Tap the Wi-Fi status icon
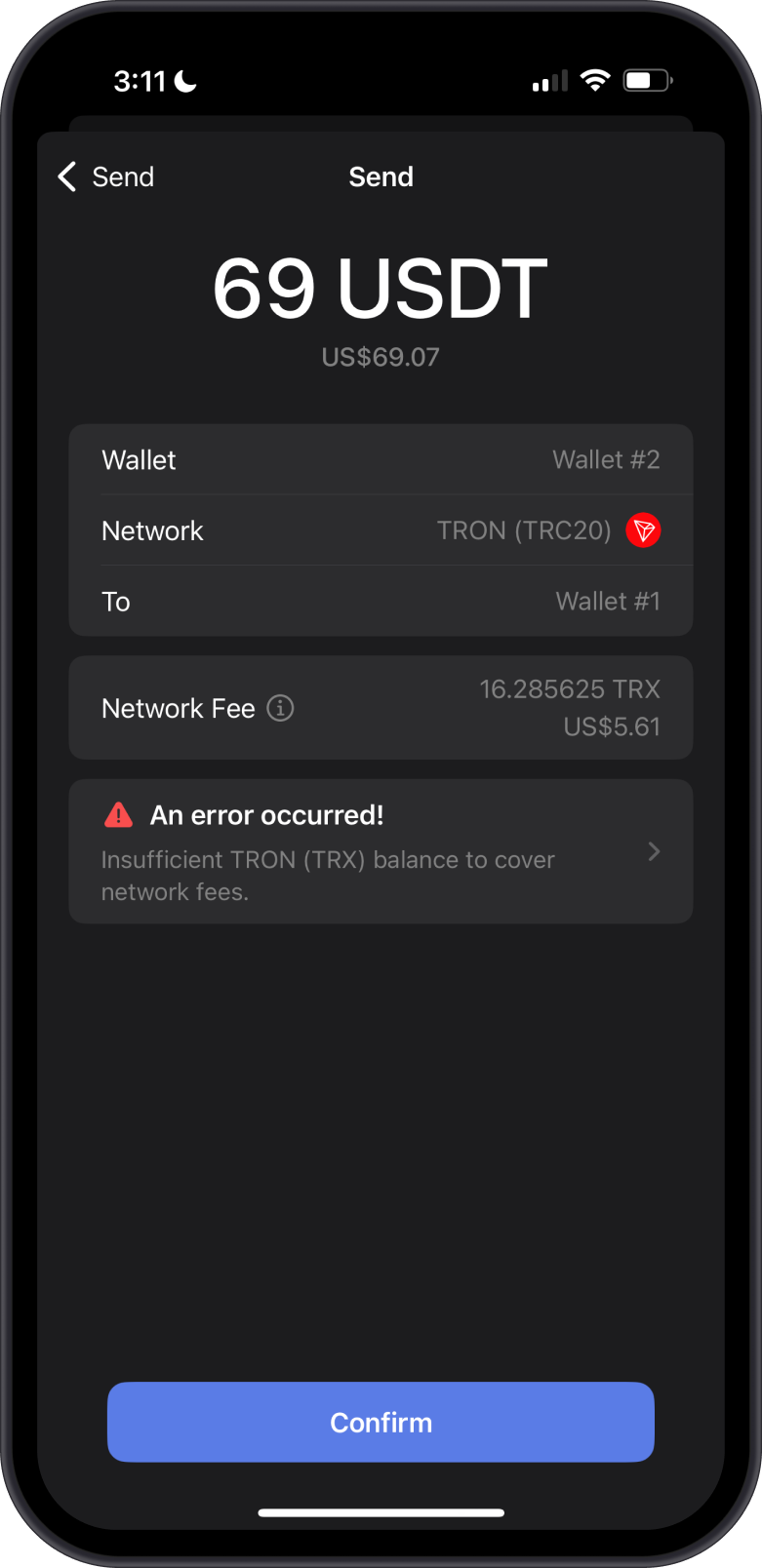Image resolution: width=762 pixels, height=1568 pixels. point(595,79)
